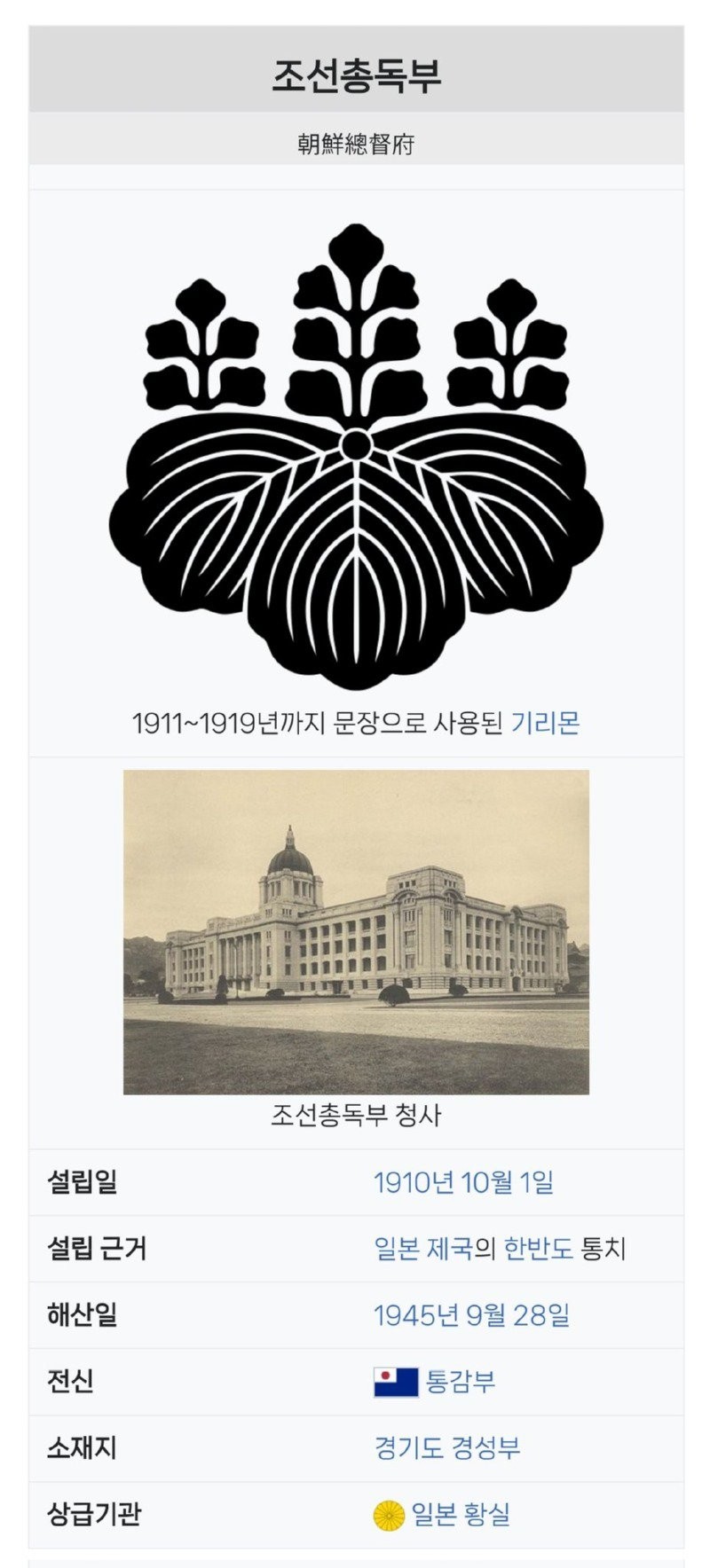Open the 기리몬 link
This screenshot has height=1568, width=710.
545,723
